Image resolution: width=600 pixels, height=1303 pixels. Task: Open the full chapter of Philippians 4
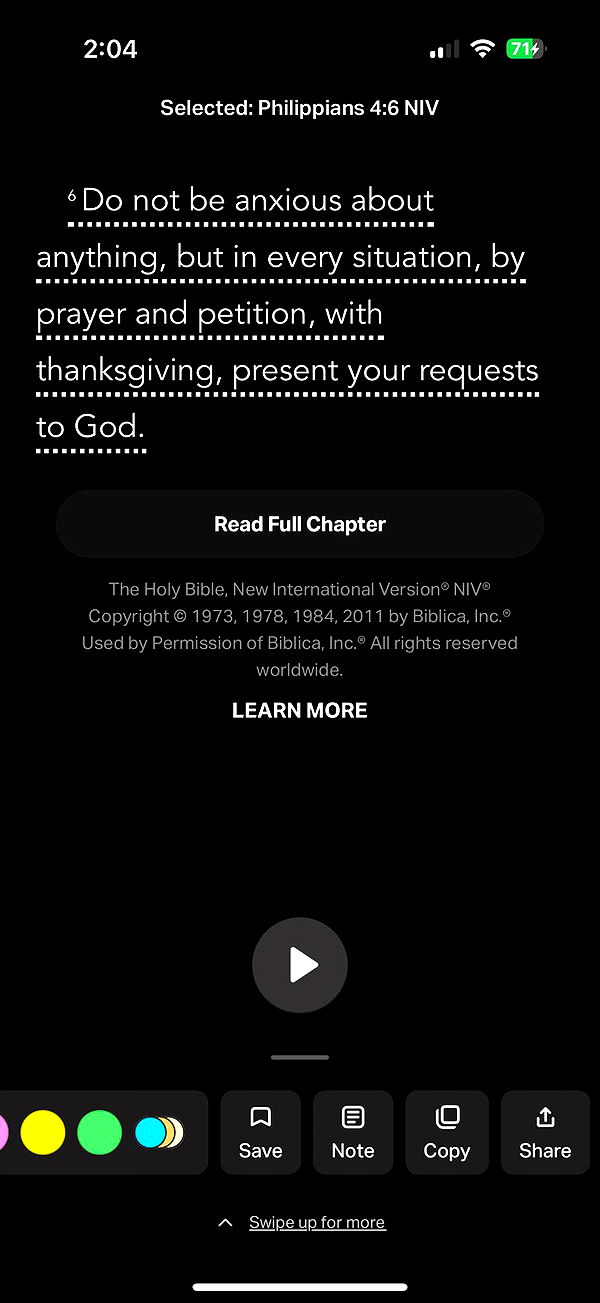[300, 524]
